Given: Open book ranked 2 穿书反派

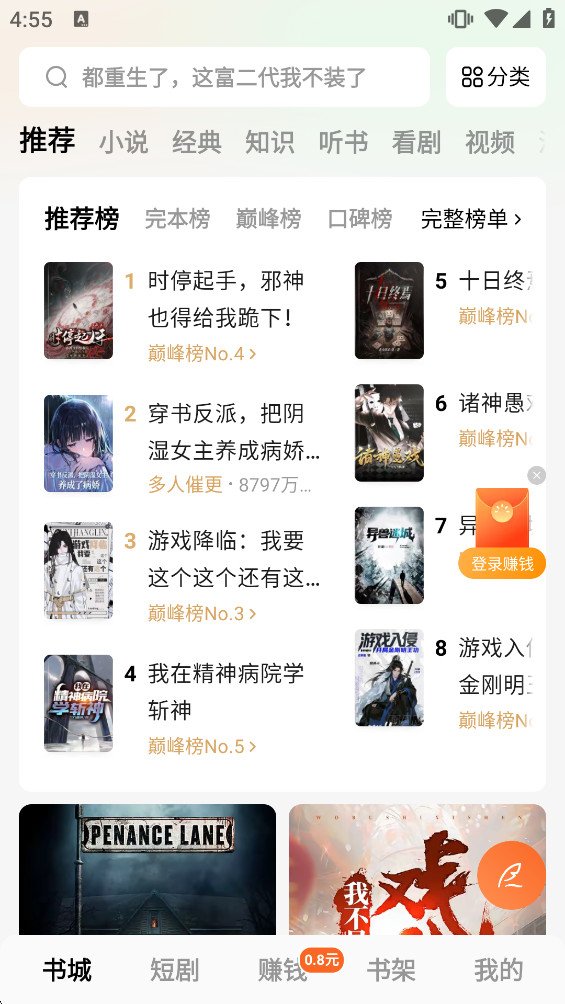Looking at the screenshot, I should [183, 443].
